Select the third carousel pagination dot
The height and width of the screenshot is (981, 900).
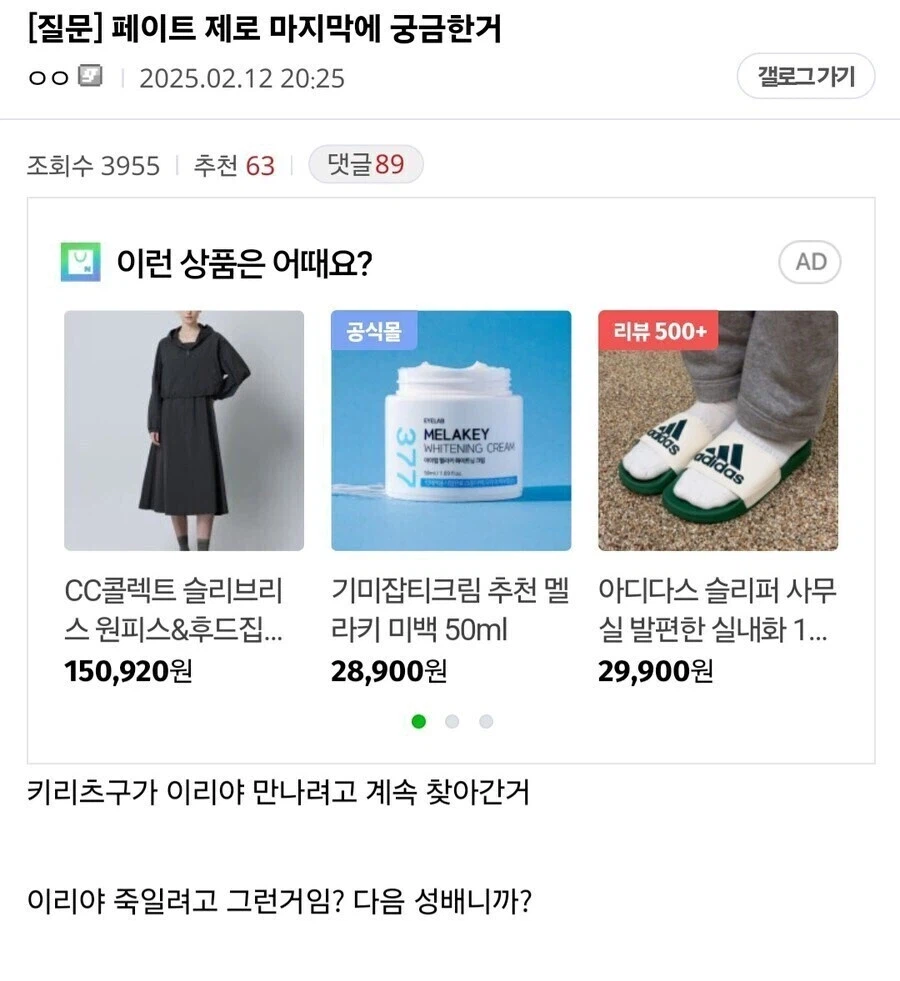point(485,721)
